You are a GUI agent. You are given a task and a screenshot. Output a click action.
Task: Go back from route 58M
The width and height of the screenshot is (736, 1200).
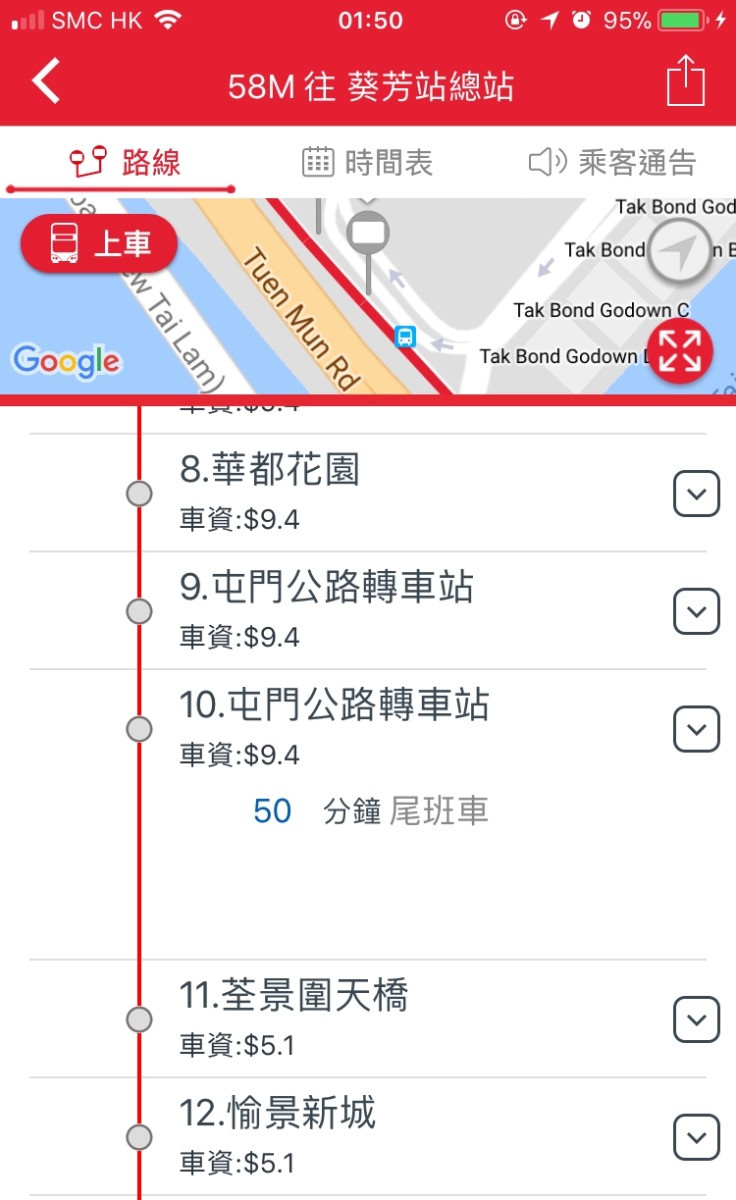tap(47, 83)
